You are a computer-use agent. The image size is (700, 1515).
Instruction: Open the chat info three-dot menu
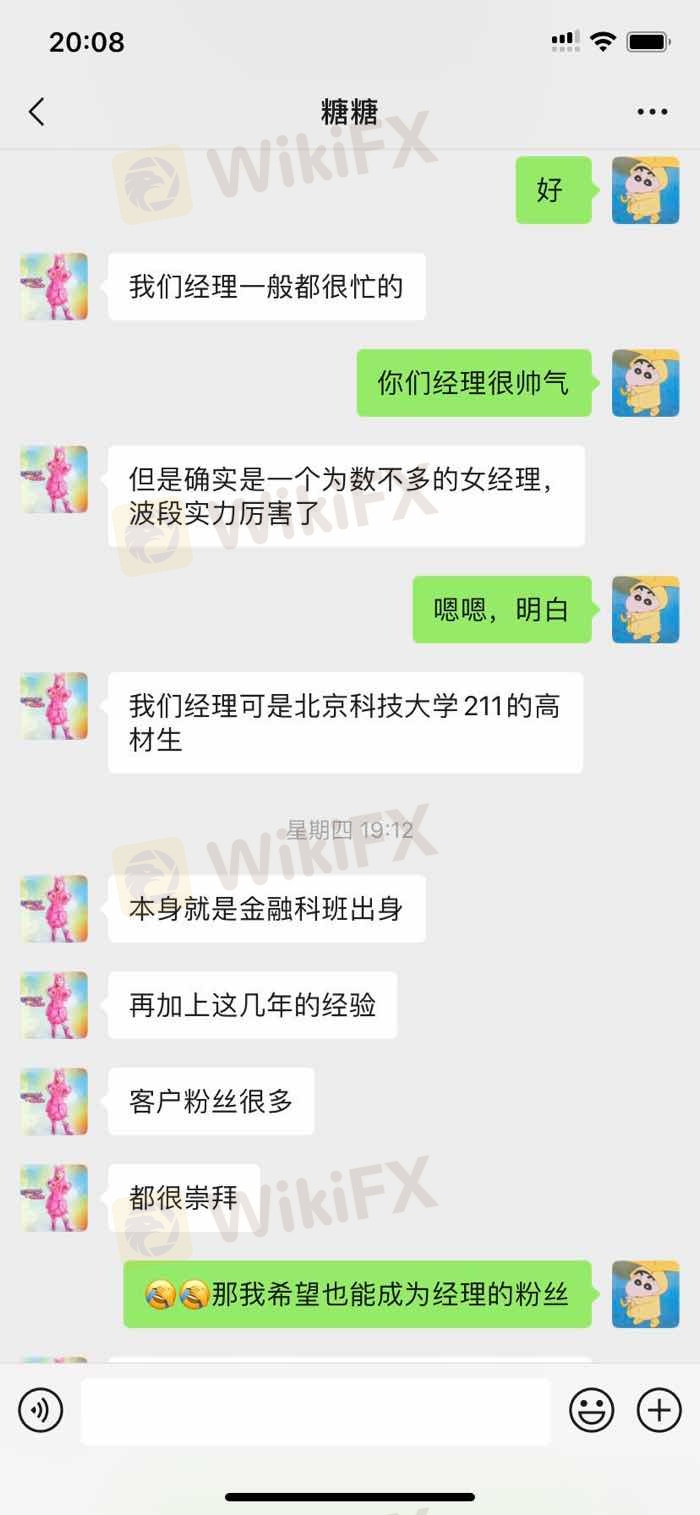tap(652, 112)
